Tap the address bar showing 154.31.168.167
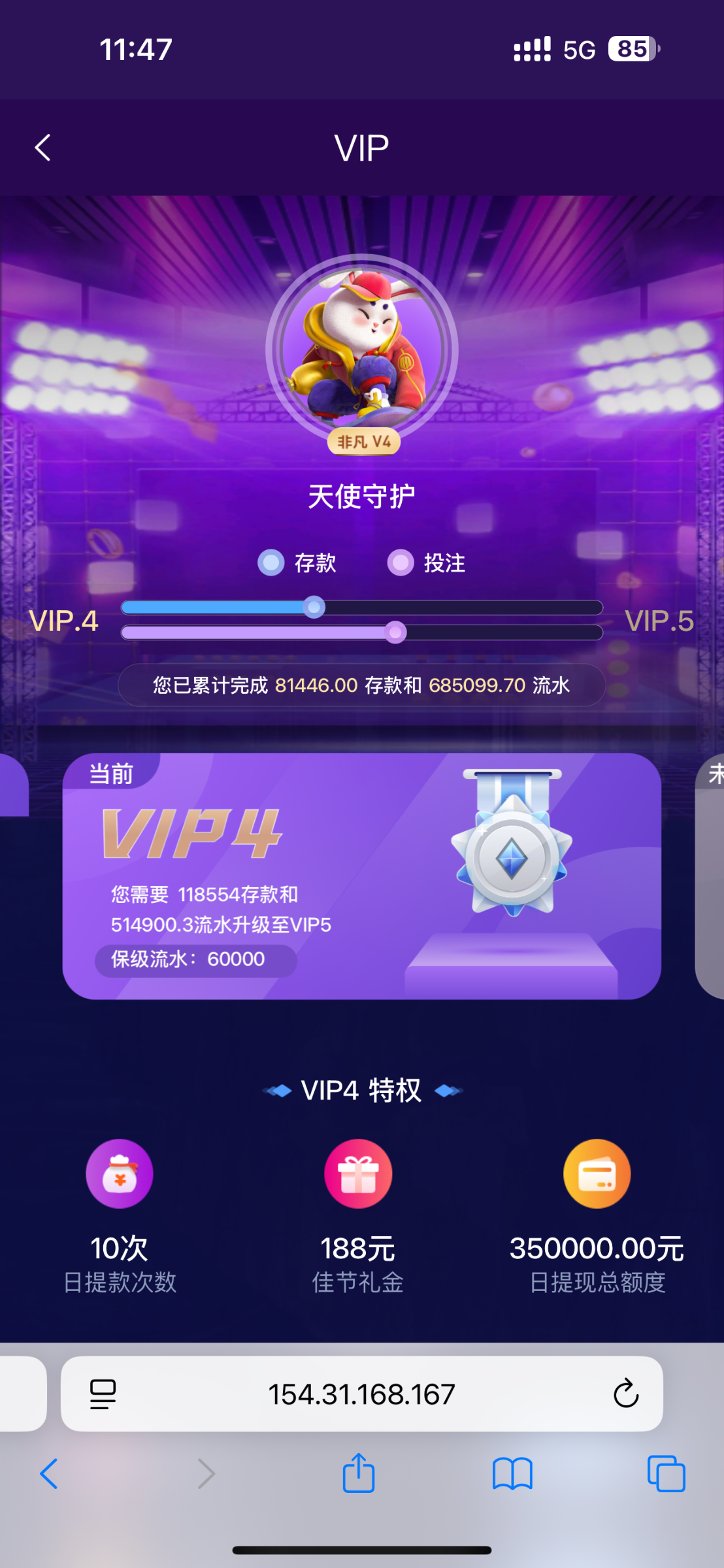Viewport: 724px width, 1568px height. (x=361, y=1394)
